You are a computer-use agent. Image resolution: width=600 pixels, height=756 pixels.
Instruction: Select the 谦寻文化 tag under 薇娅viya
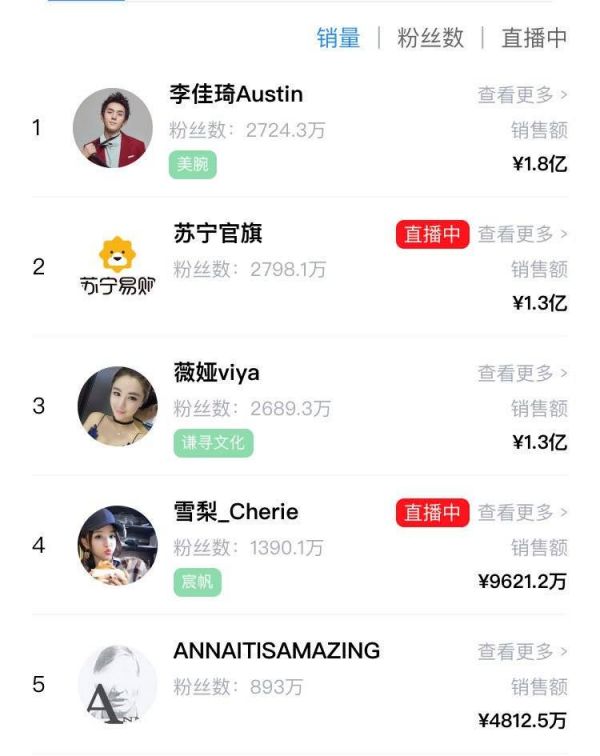click(x=212, y=442)
